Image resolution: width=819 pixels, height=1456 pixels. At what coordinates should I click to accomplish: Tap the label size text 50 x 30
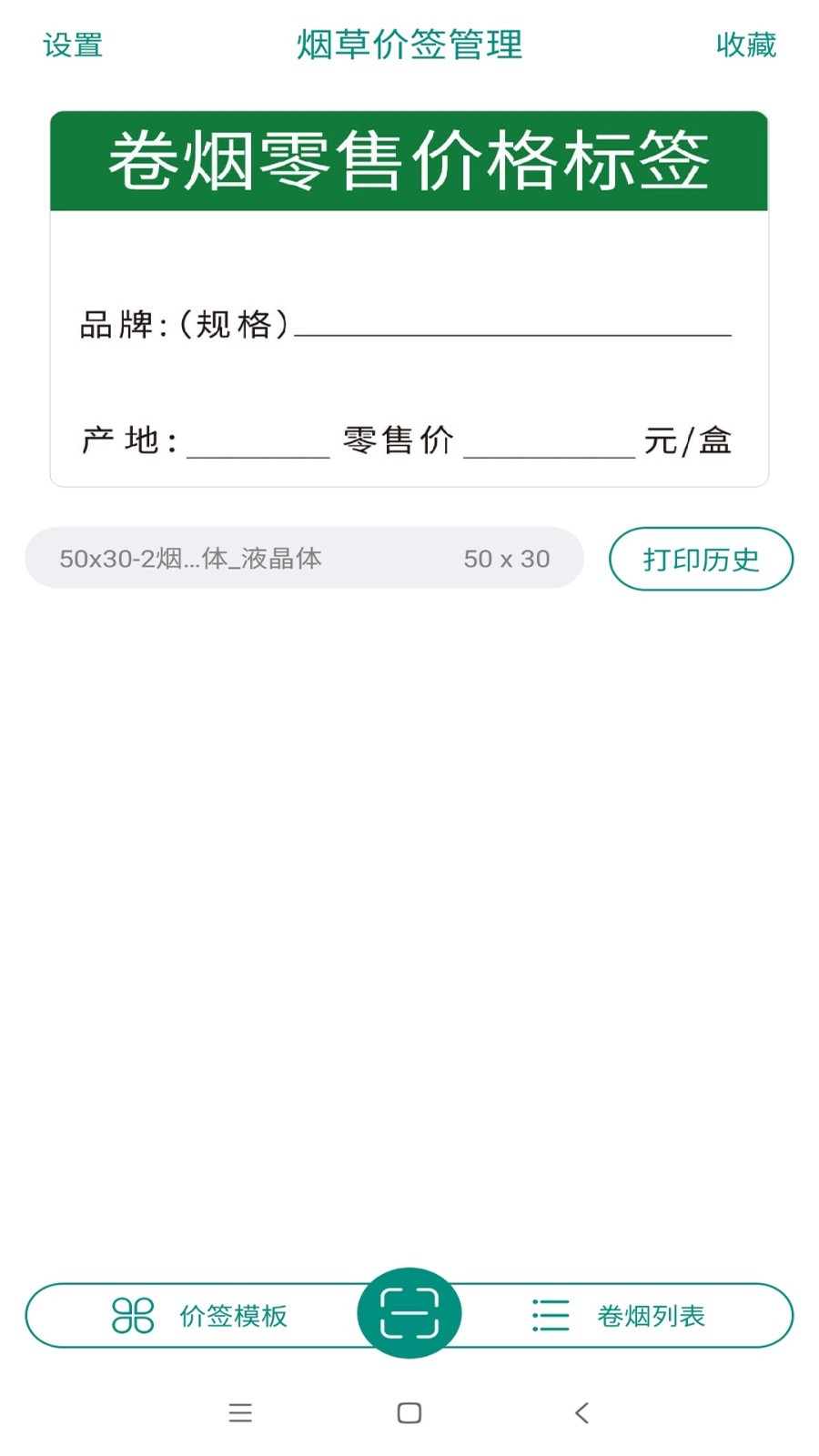[x=507, y=558]
